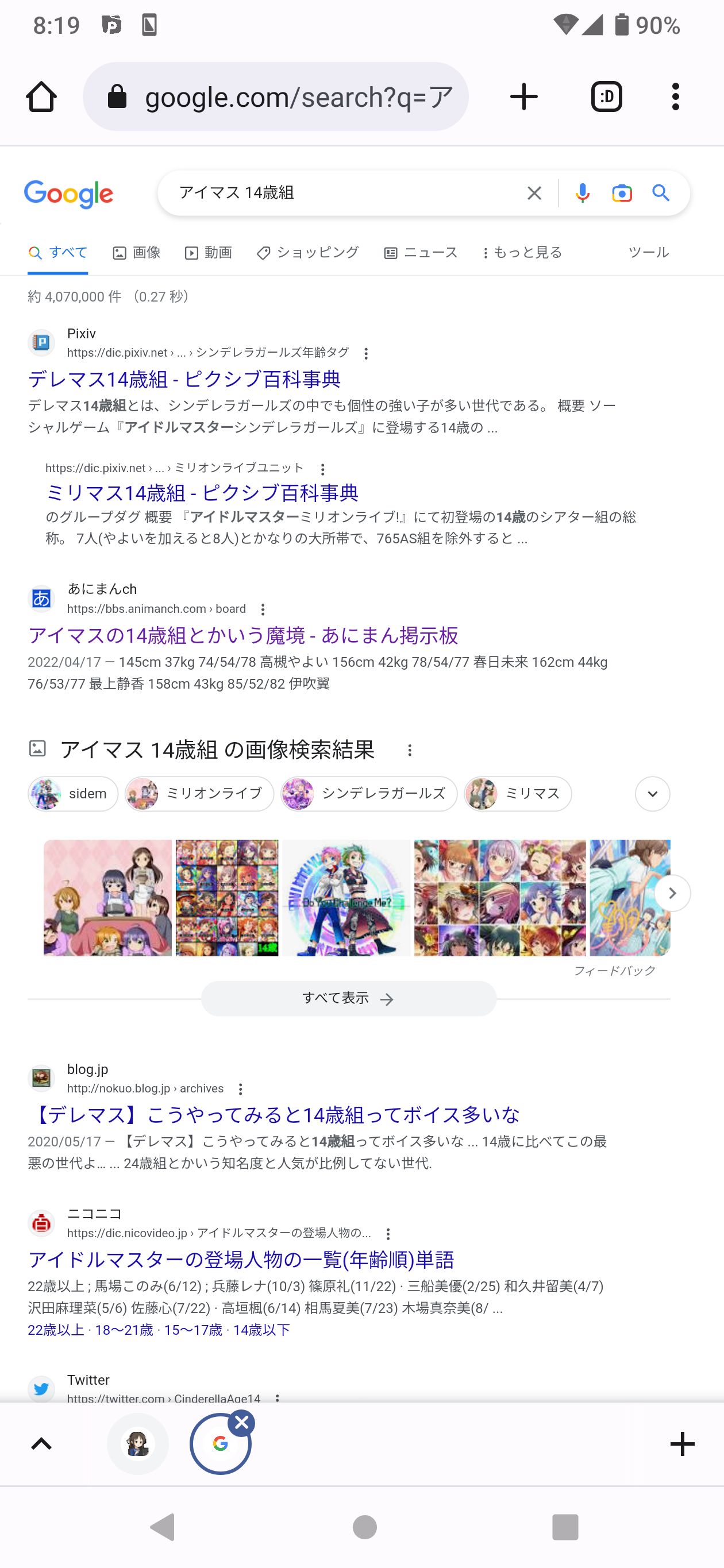Clear the Google search query
This screenshot has width=724, height=1568.
coord(534,194)
